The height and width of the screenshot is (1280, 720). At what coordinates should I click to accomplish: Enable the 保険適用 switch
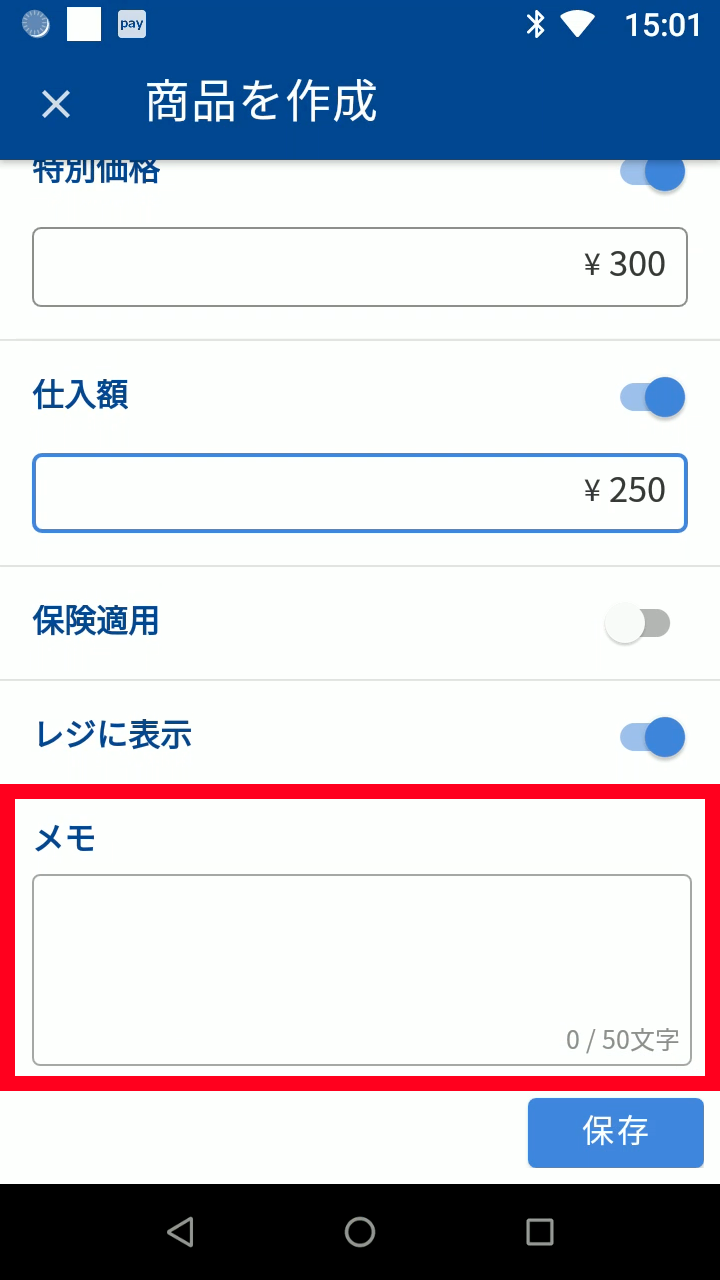[x=638, y=624]
